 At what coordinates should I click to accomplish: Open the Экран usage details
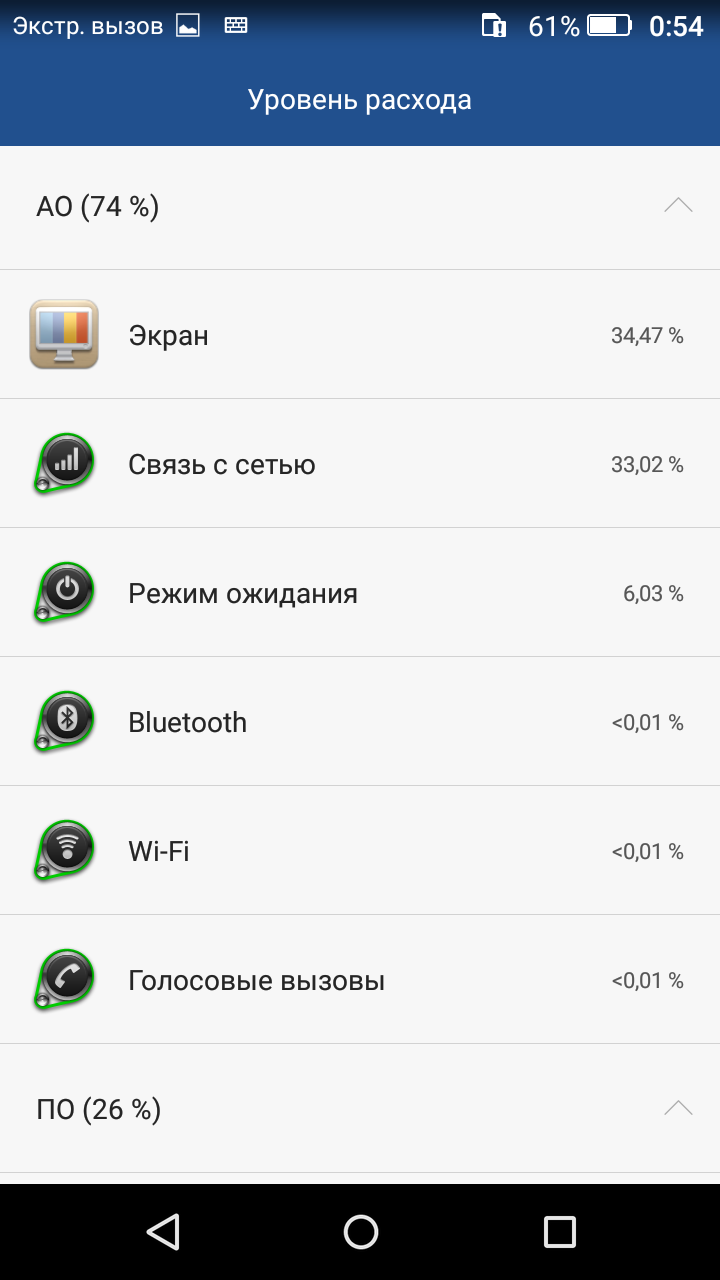(x=360, y=335)
